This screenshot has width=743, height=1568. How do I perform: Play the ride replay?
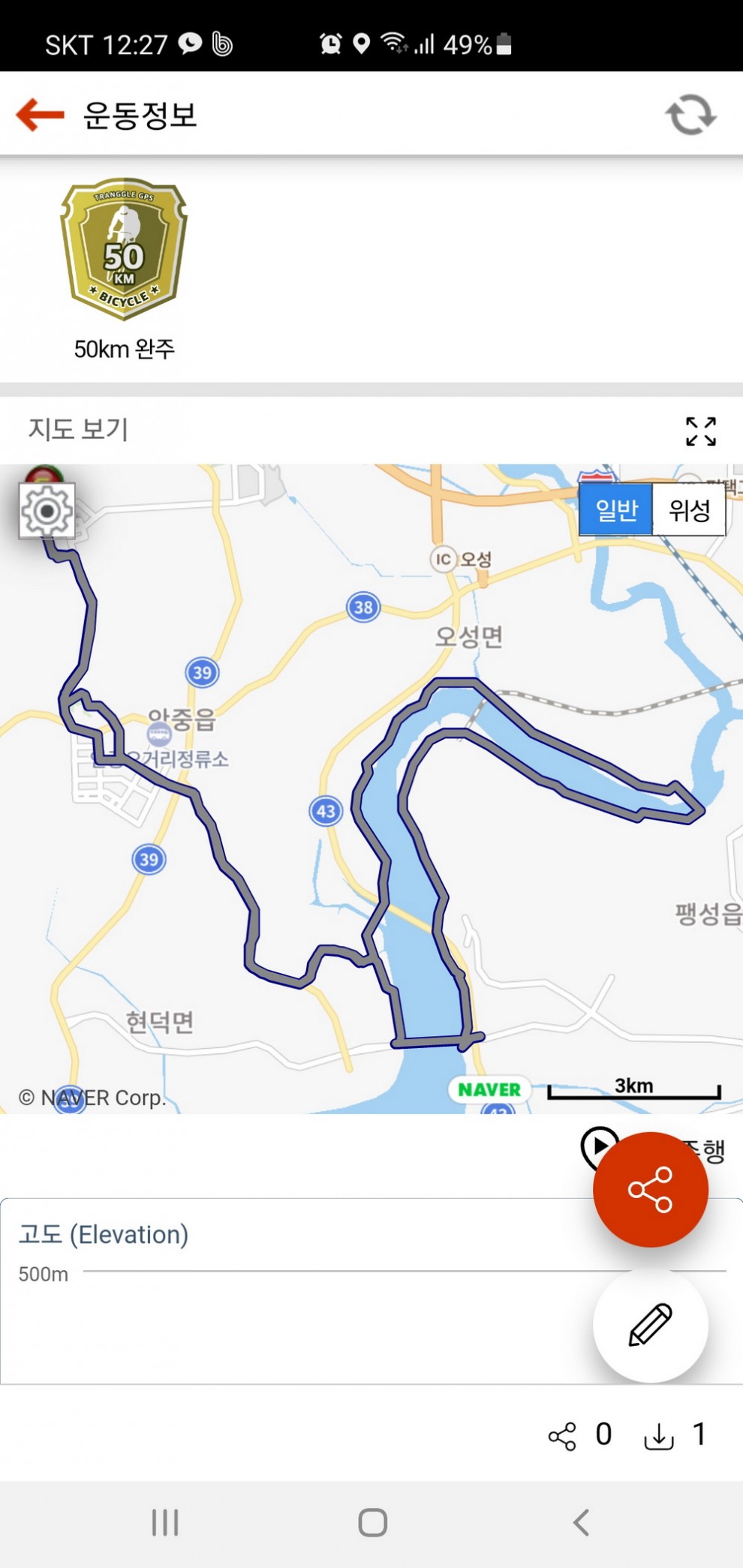coord(597,1145)
